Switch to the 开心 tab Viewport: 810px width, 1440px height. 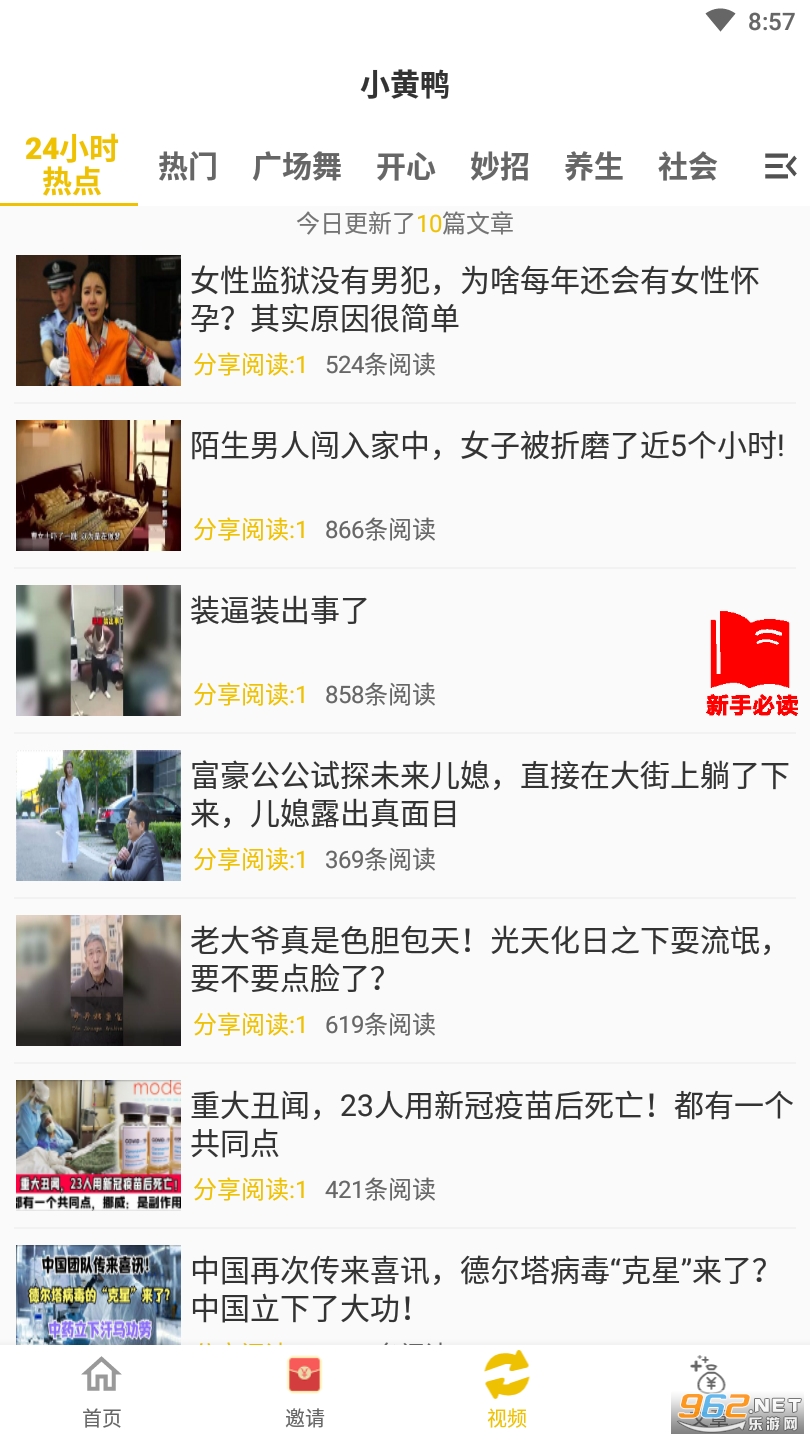pyautogui.click(x=405, y=166)
